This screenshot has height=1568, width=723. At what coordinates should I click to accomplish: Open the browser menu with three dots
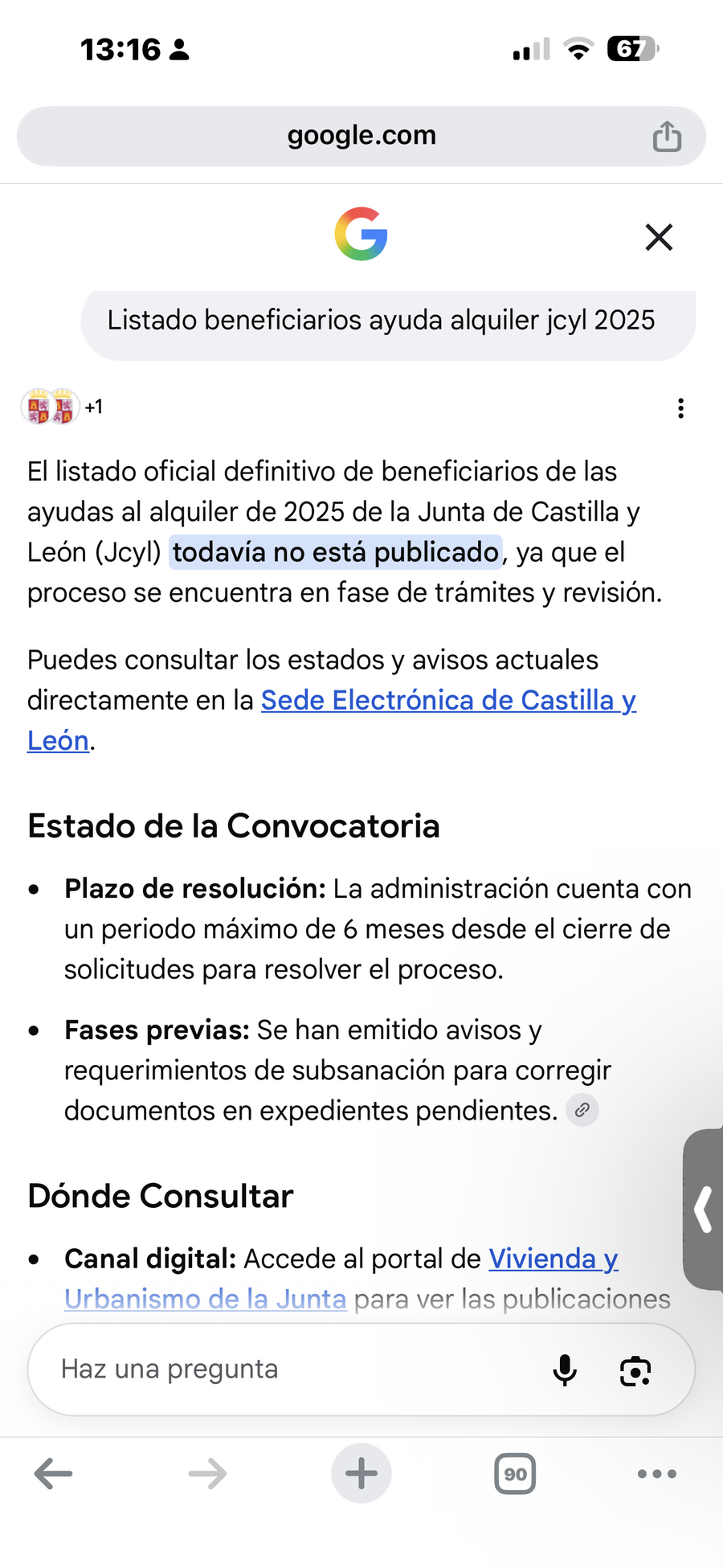(x=657, y=1473)
